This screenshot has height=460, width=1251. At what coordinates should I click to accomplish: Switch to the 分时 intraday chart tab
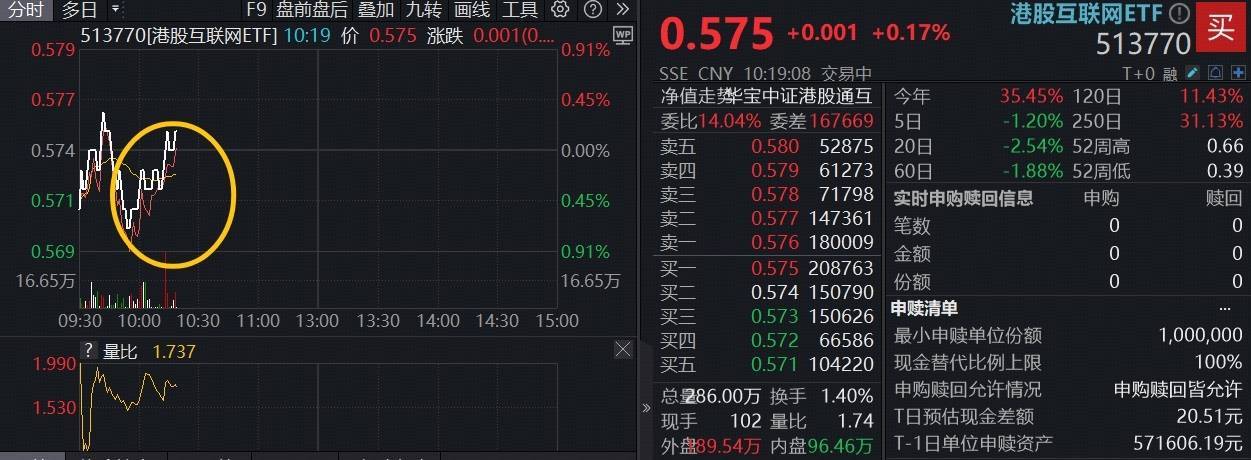point(25,10)
